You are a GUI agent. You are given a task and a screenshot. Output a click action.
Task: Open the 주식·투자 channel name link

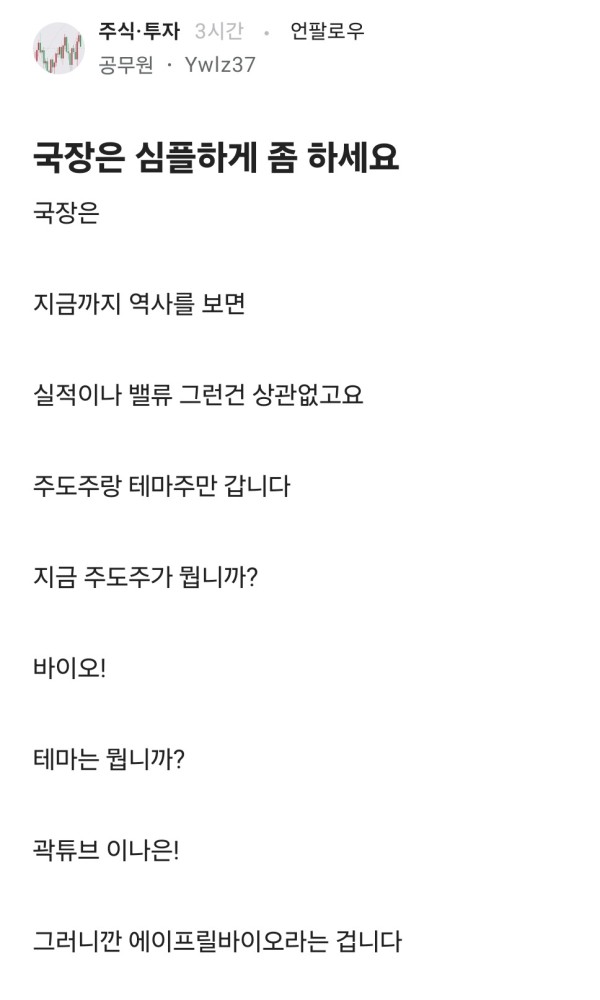pyautogui.click(x=139, y=31)
